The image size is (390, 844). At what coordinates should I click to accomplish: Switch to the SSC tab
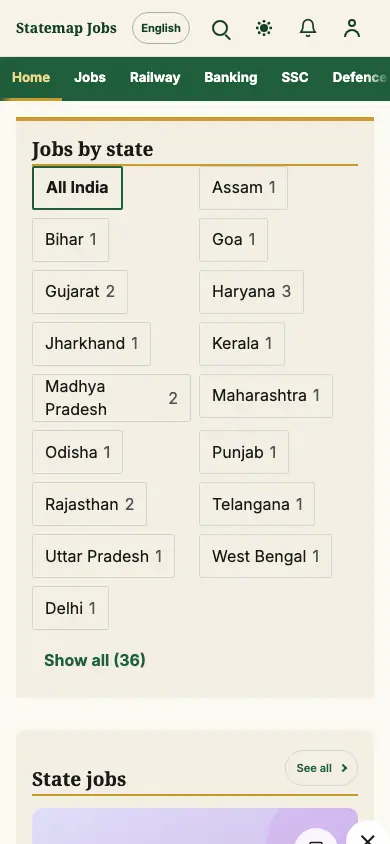(295, 78)
